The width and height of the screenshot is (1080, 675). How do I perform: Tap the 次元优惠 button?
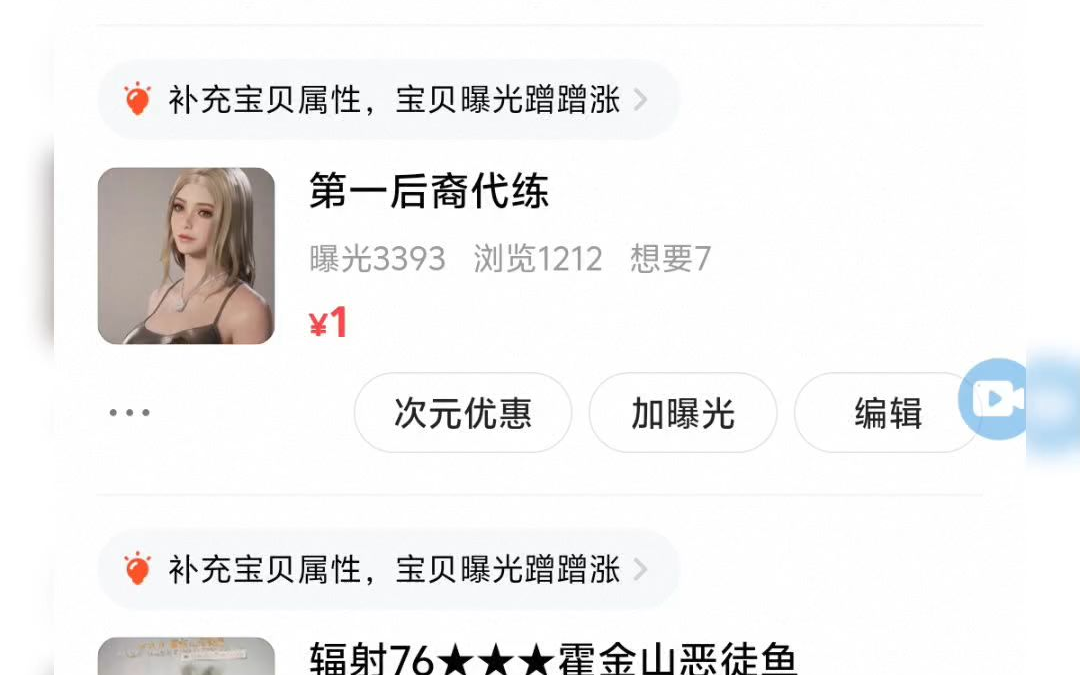462,413
